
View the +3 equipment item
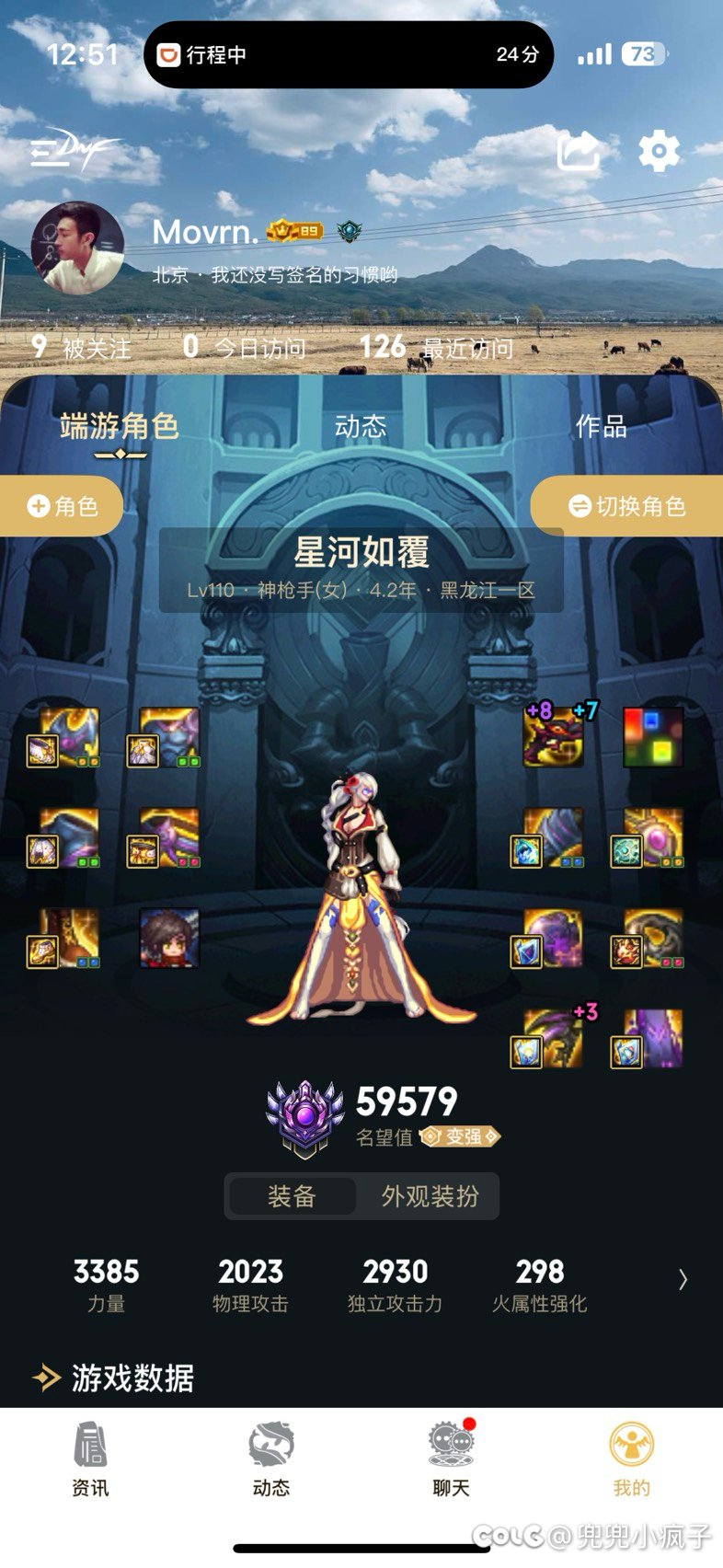tap(554, 1040)
